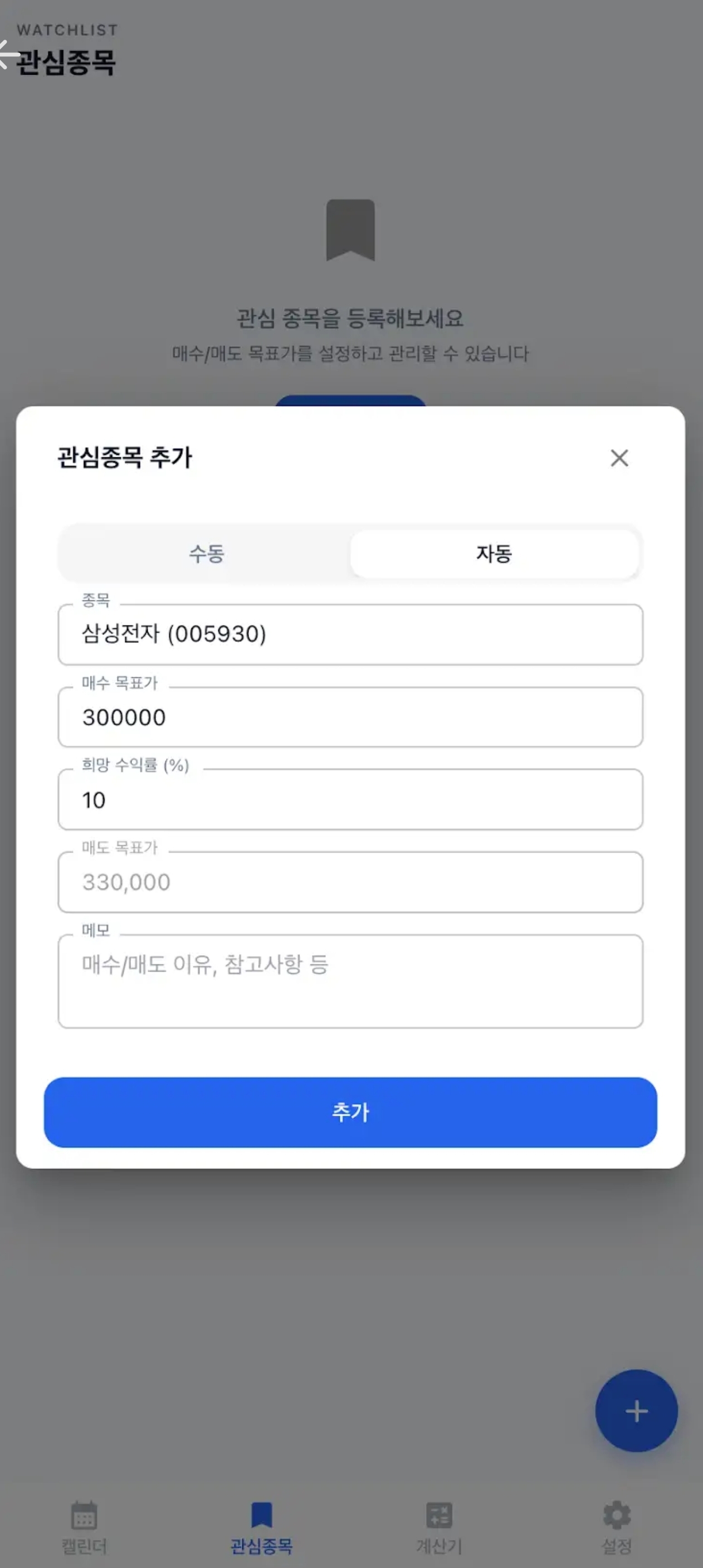Image resolution: width=703 pixels, height=1568 pixels.
Task: Edit the 매수 목표가 field
Action: click(x=350, y=717)
